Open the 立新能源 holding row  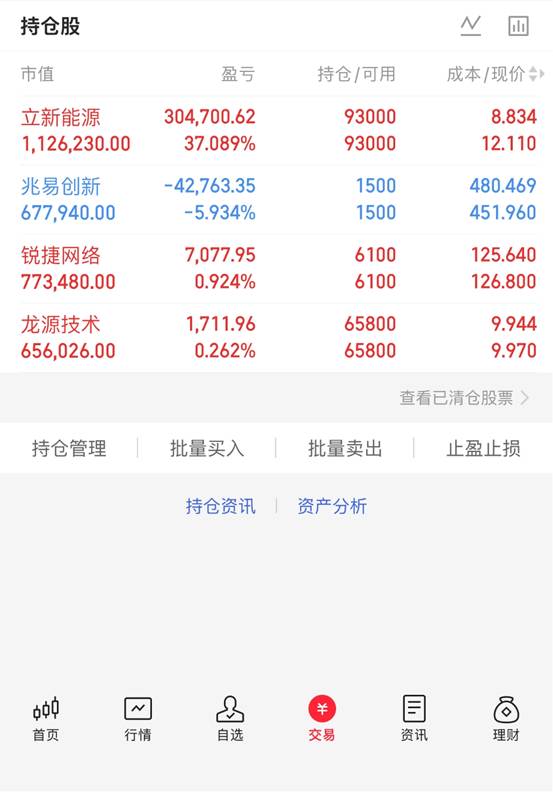point(278,130)
